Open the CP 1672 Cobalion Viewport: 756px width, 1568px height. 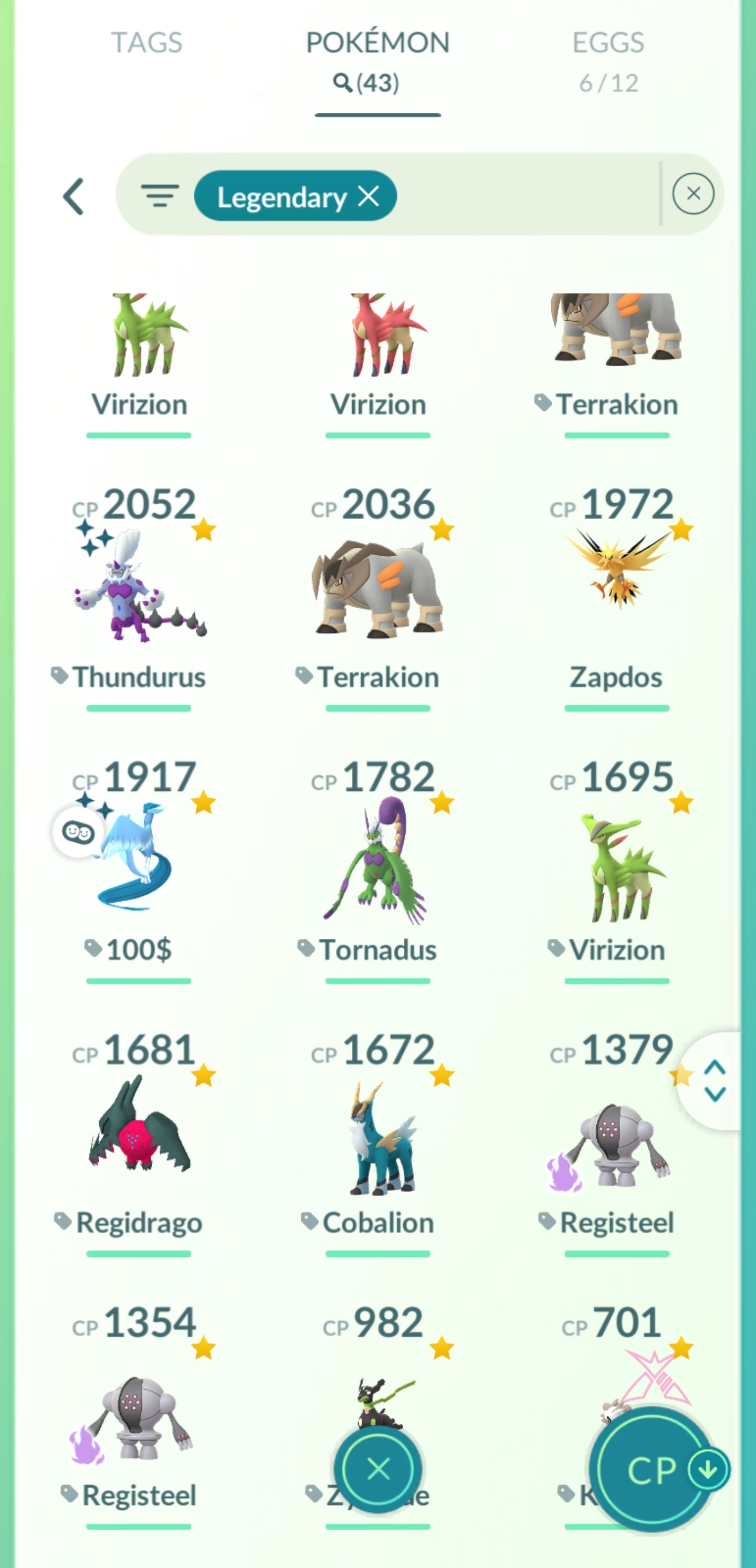[377, 1138]
